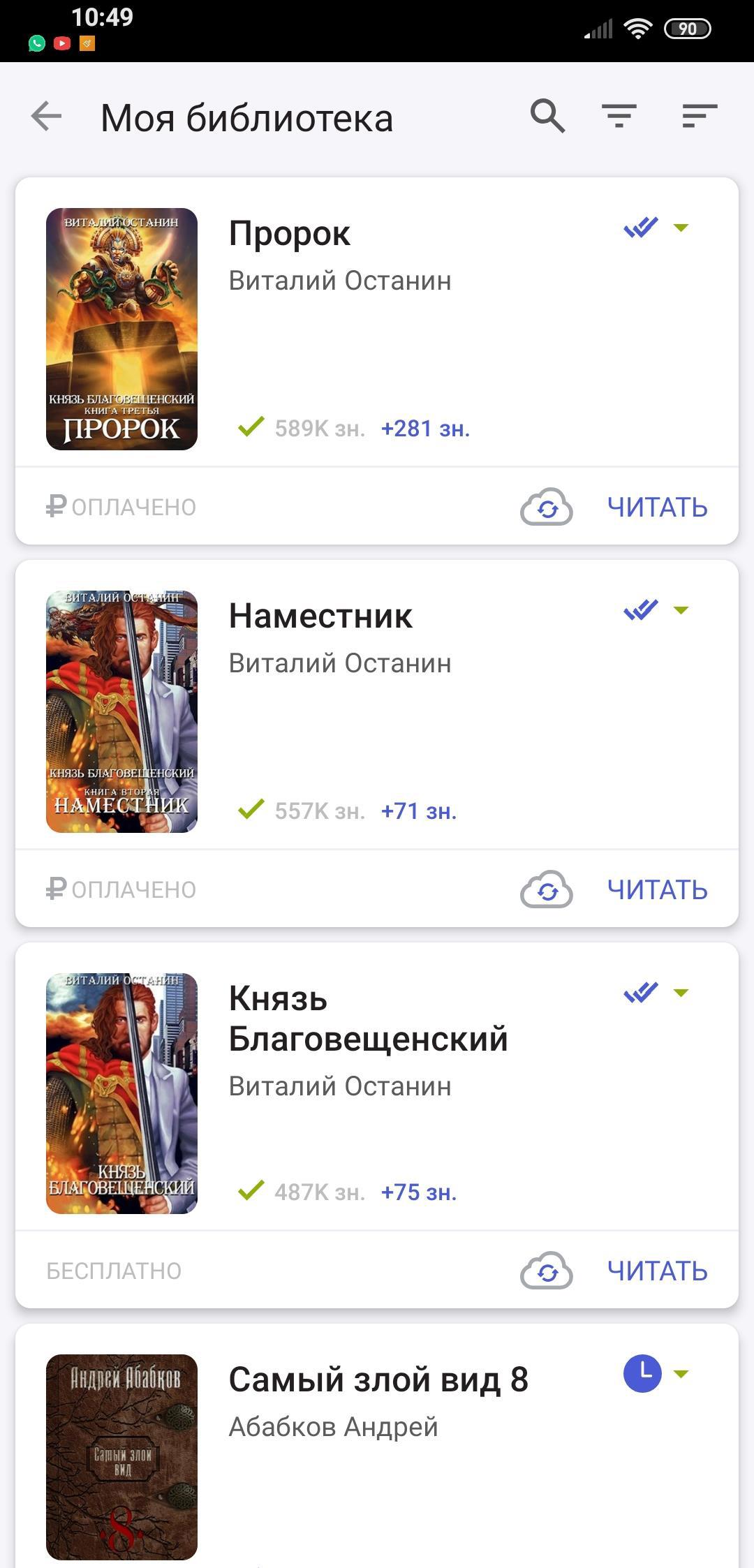Go back from Моя библиотека
Image resolution: width=754 pixels, height=1568 pixels.
(x=47, y=116)
